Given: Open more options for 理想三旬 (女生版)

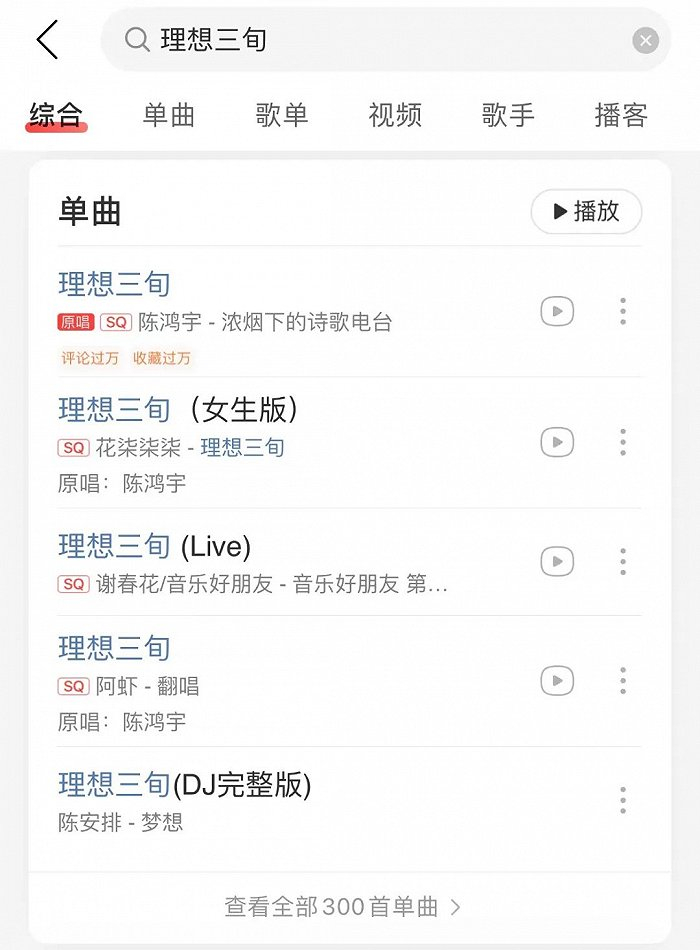Looking at the screenshot, I should pos(622,442).
